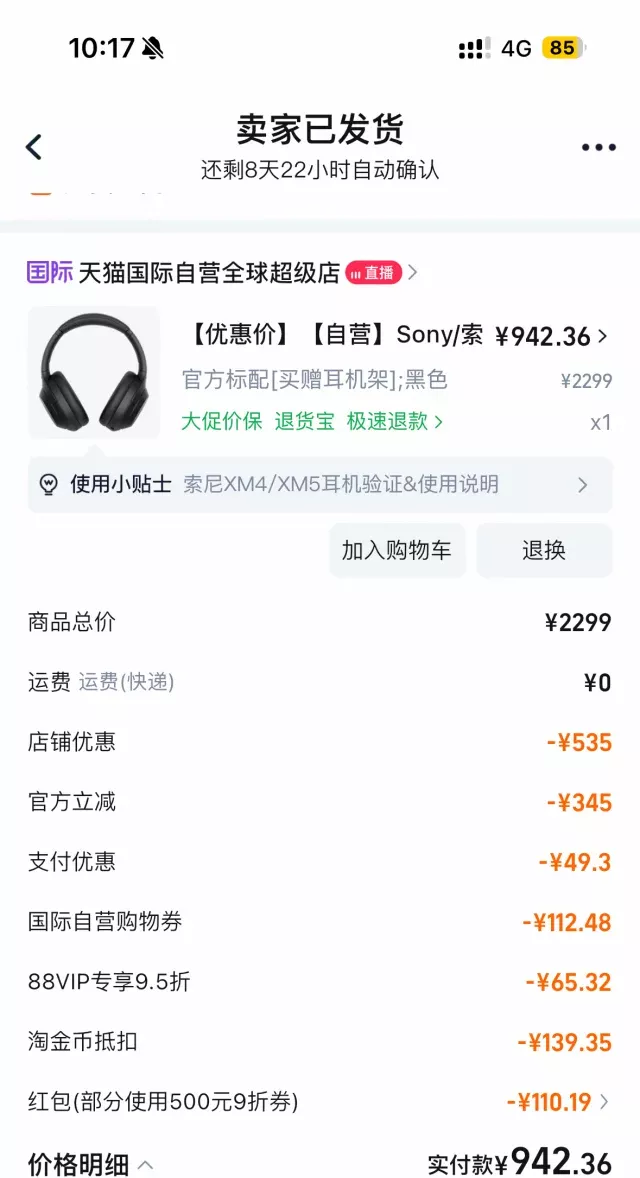This screenshot has width=640, height=1178.
Task: Request a return via 退换
Action: [544, 550]
